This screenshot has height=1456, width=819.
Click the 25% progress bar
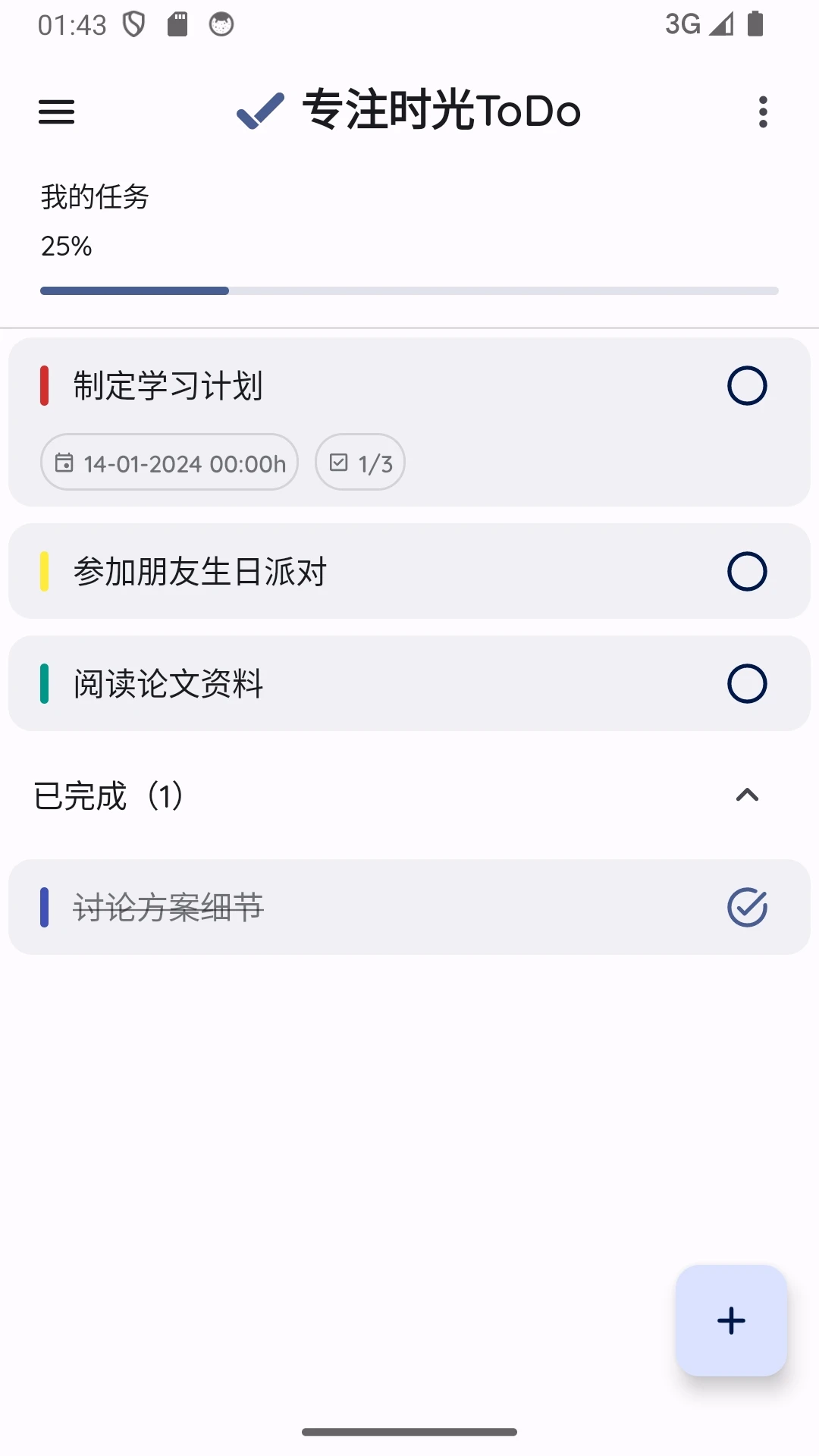coord(408,290)
